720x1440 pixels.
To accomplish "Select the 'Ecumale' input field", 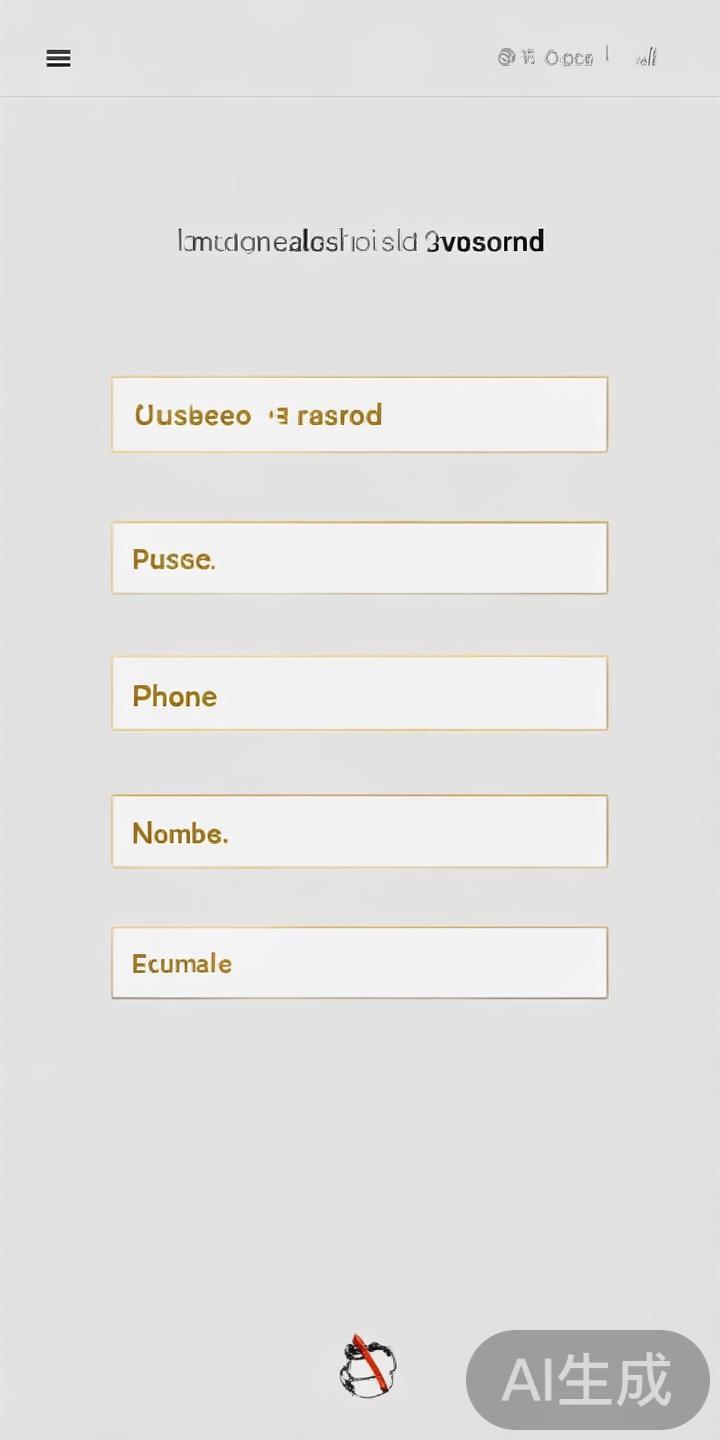I will click(359, 963).
